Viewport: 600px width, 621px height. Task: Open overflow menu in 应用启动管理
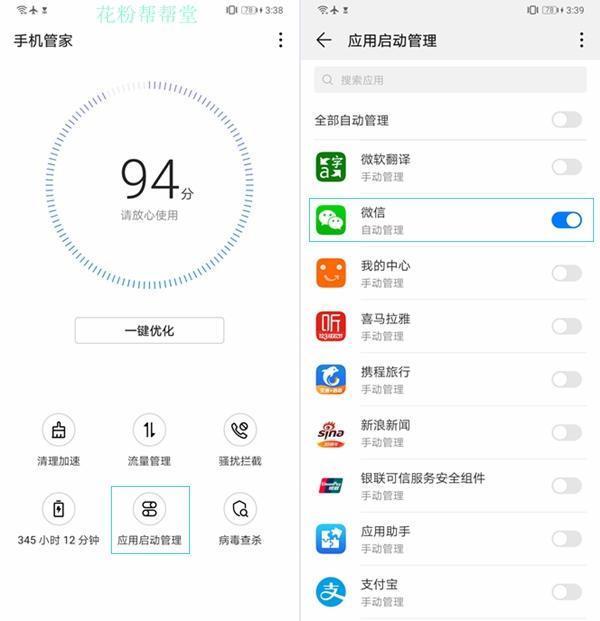point(581,41)
